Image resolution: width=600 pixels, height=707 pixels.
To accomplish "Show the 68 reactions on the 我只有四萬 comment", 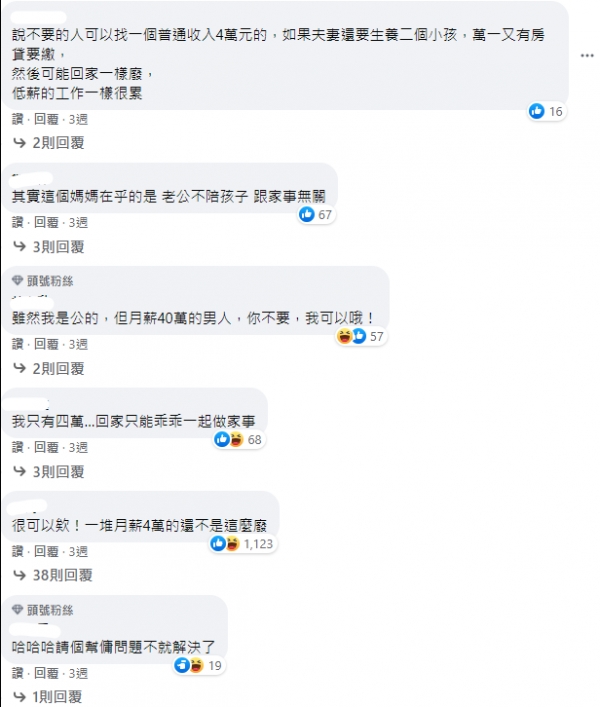I will (240, 440).
